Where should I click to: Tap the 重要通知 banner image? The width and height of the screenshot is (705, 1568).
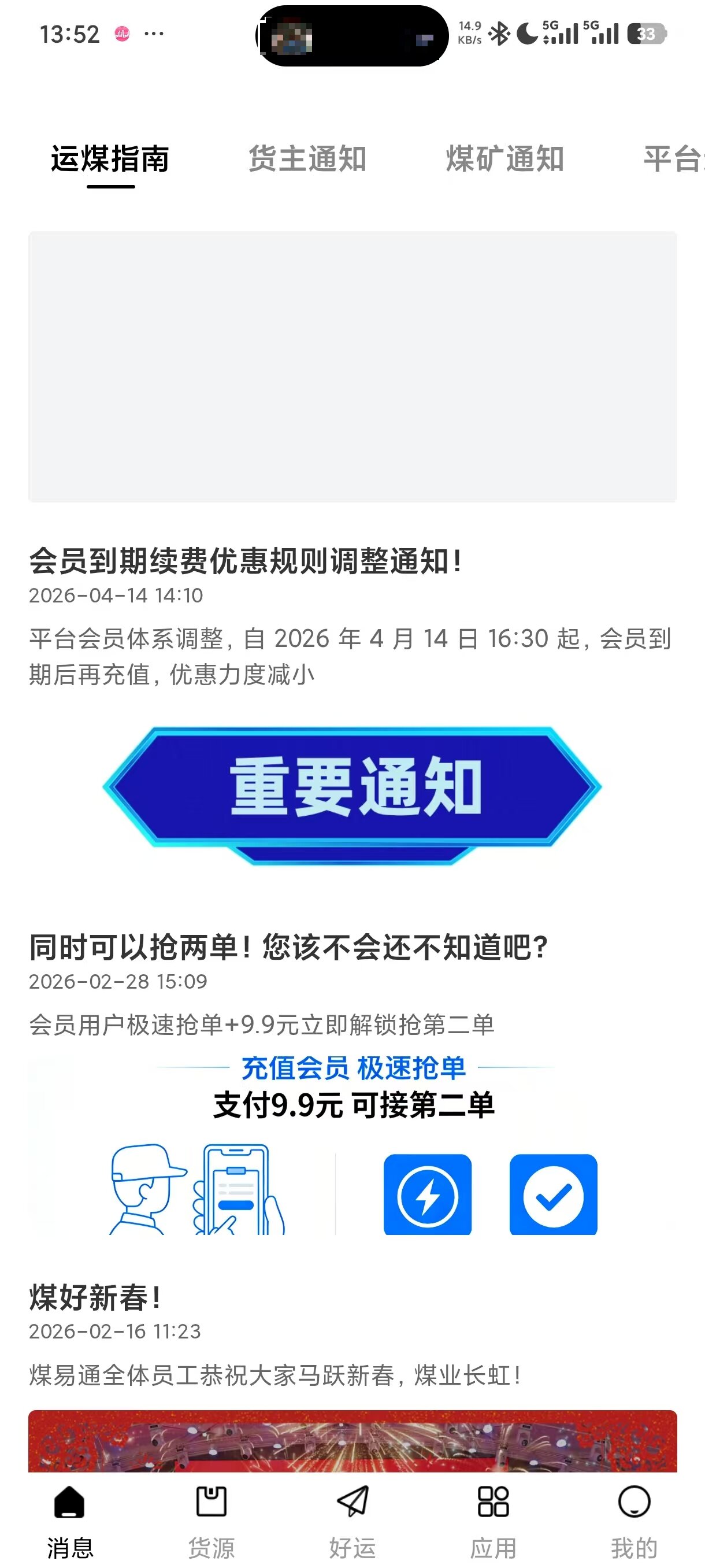coord(352,795)
